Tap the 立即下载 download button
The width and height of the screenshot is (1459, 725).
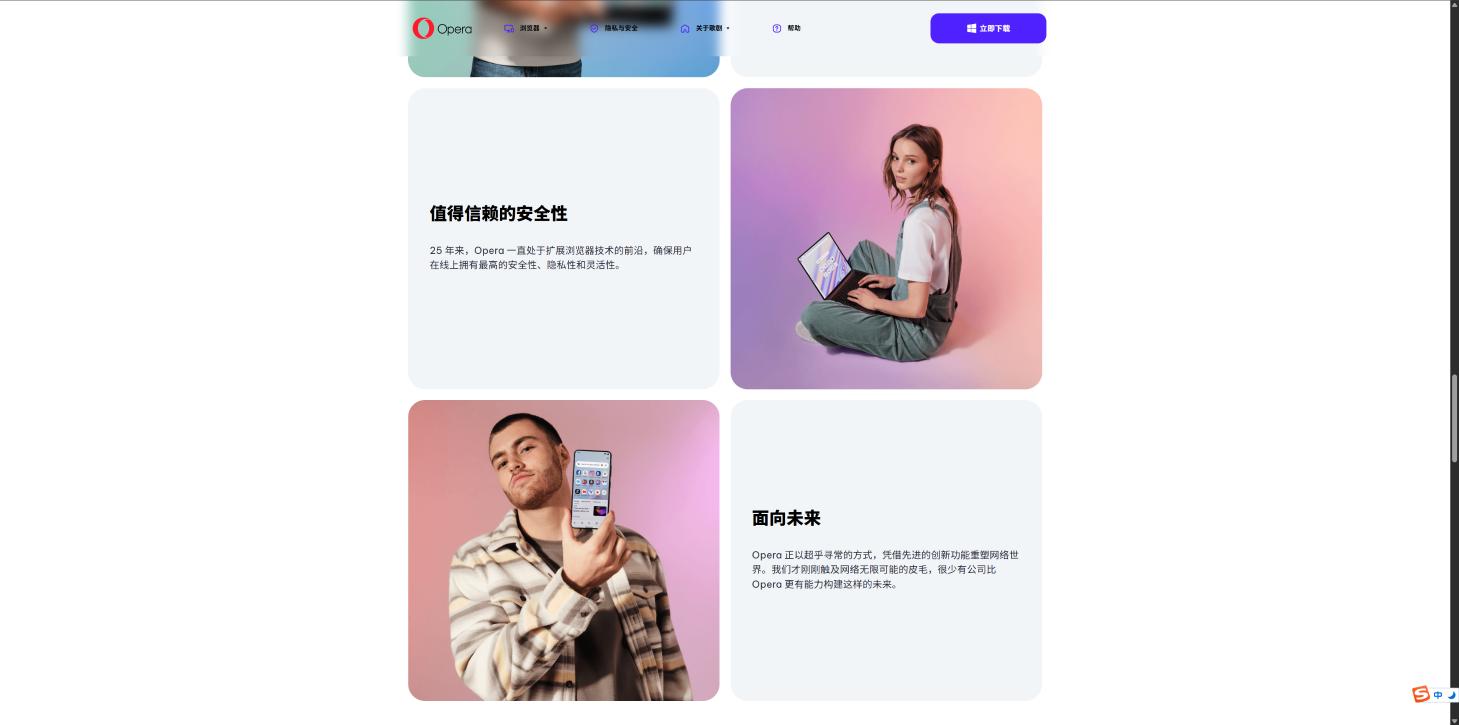(987, 28)
